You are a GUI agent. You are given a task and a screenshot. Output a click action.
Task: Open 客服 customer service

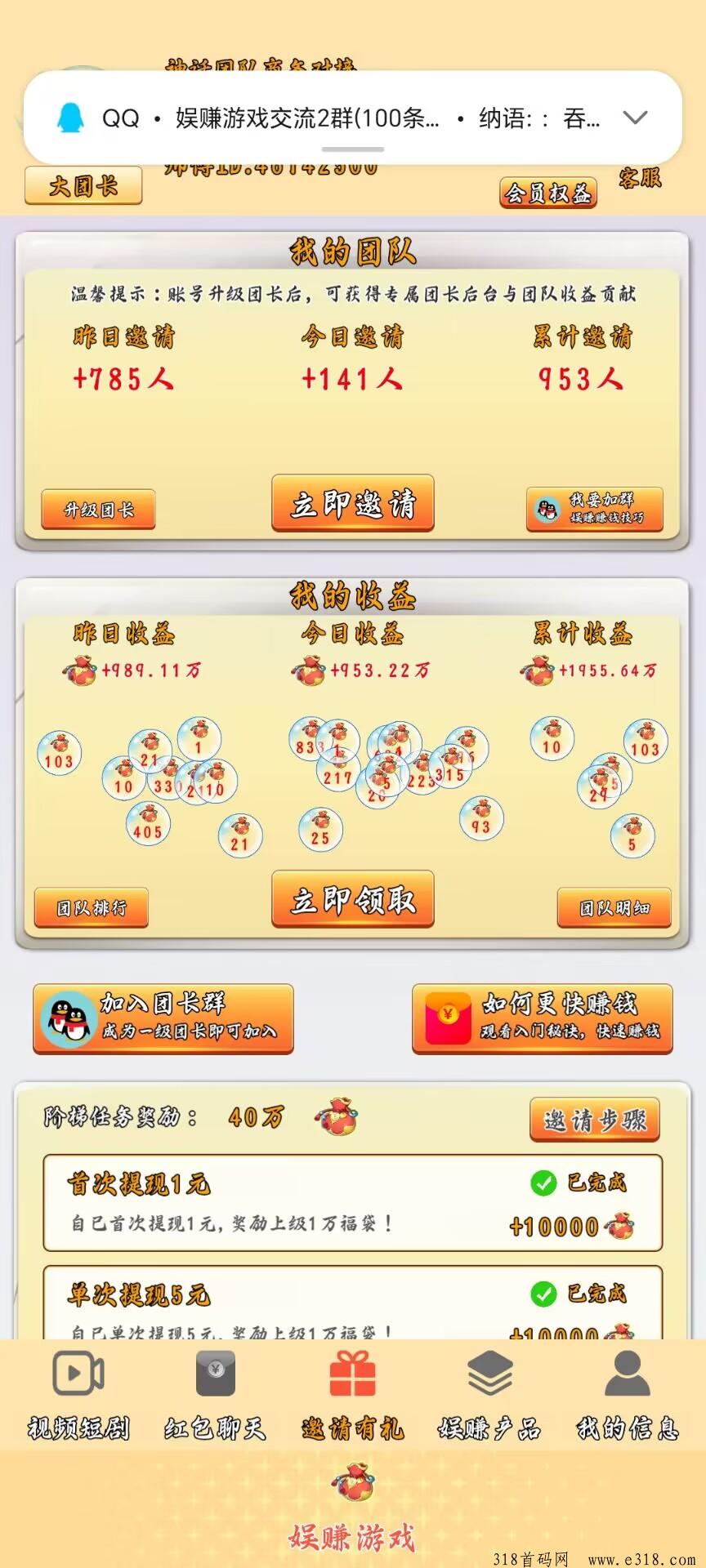tap(640, 178)
